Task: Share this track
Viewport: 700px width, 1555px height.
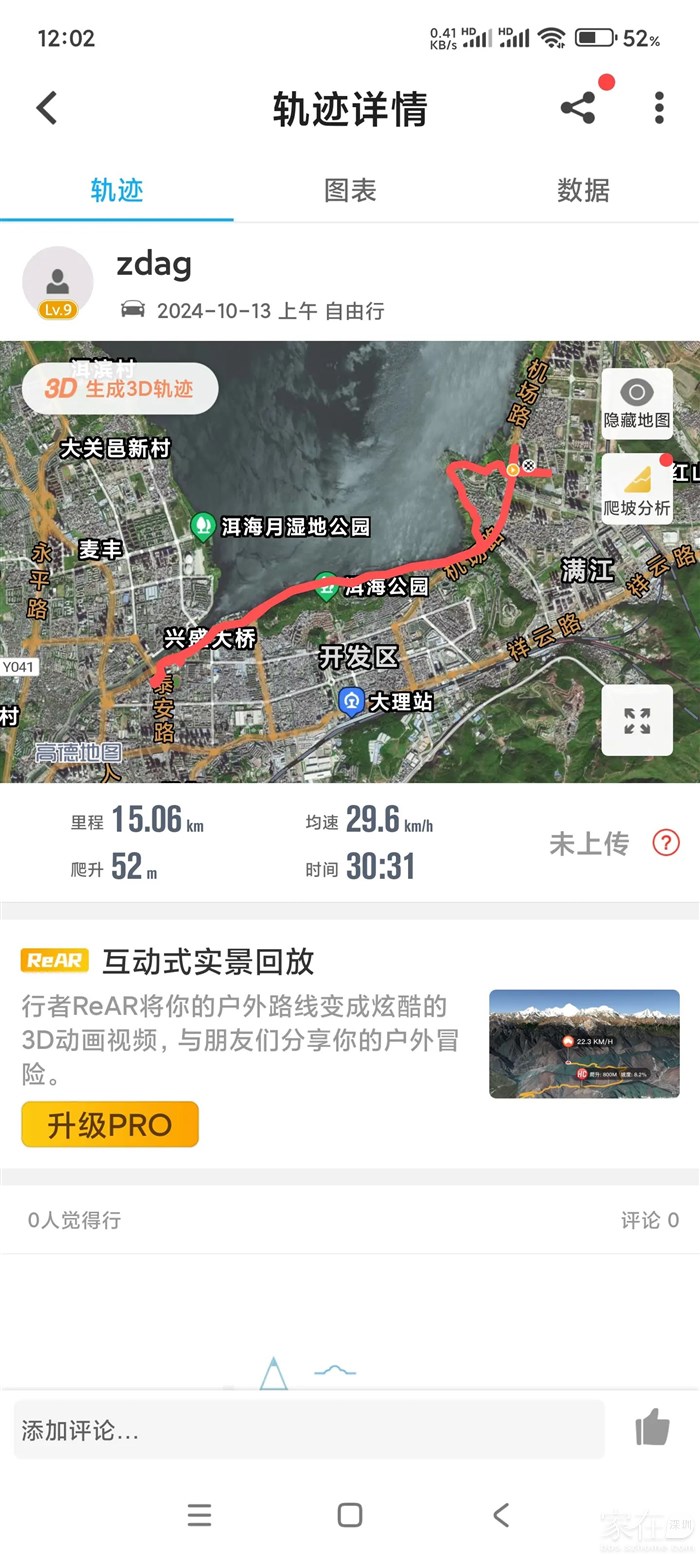Action: tap(578, 108)
